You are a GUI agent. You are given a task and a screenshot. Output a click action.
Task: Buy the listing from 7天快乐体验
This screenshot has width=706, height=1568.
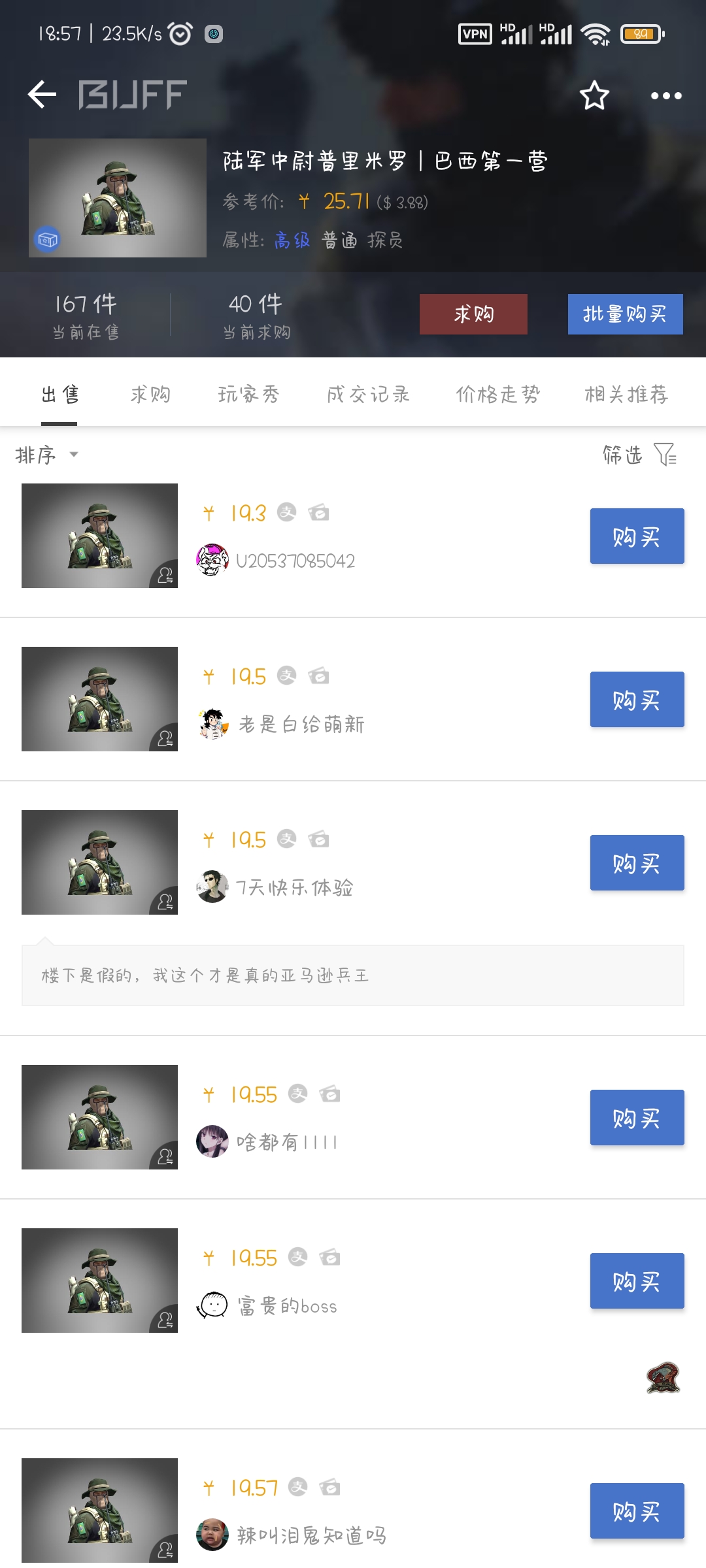(637, 863)
